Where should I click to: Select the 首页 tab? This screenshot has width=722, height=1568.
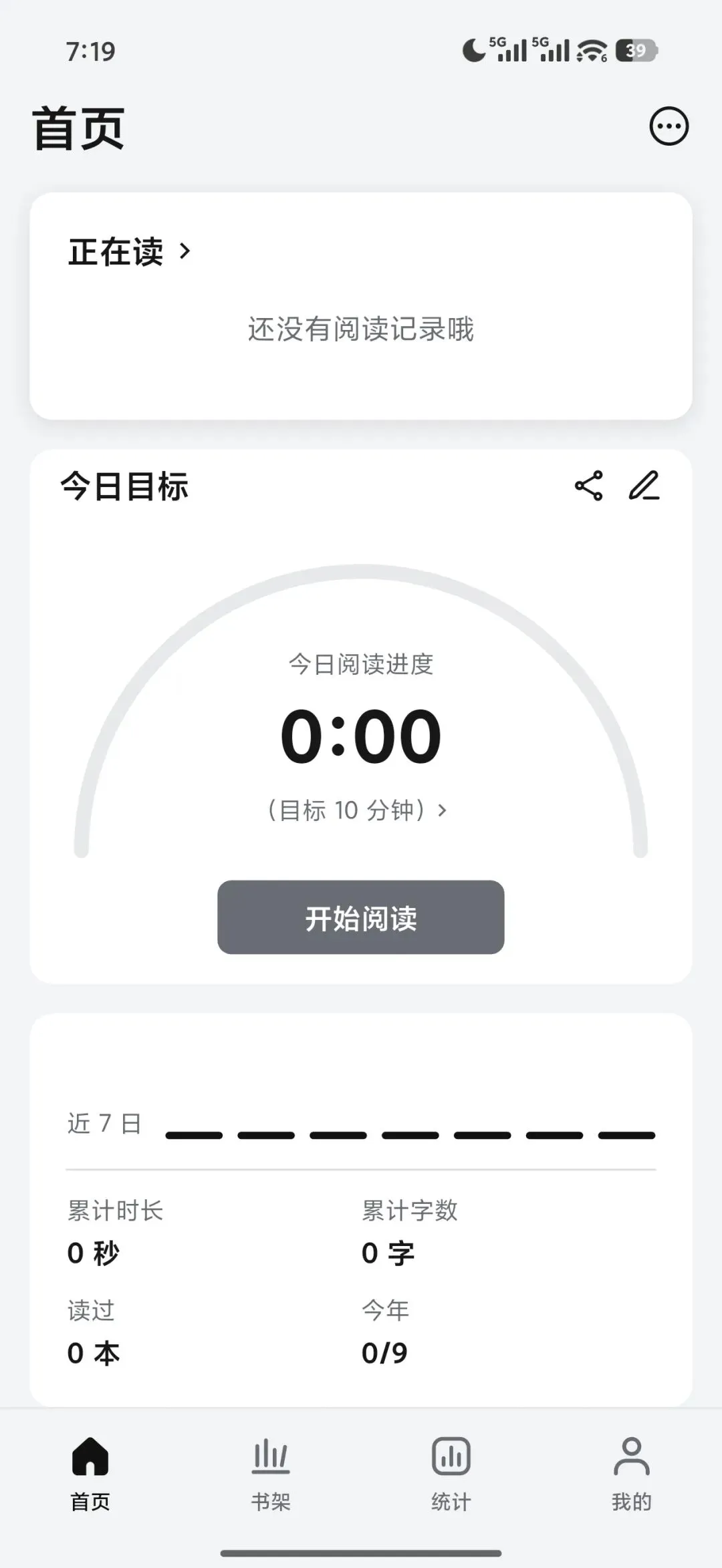coord(90,1473)
